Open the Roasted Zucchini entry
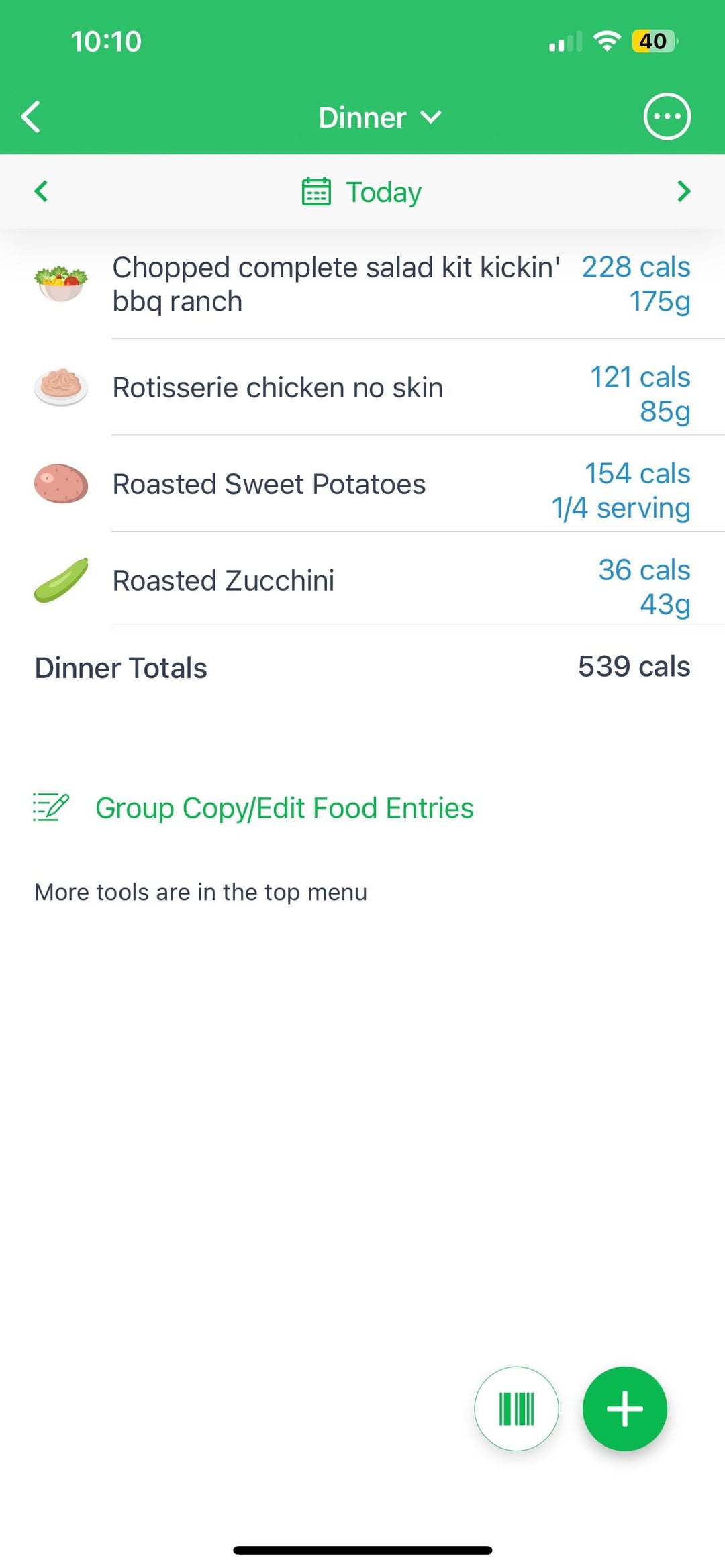The height and width of the screenshot is (1568, 725). 362,581
